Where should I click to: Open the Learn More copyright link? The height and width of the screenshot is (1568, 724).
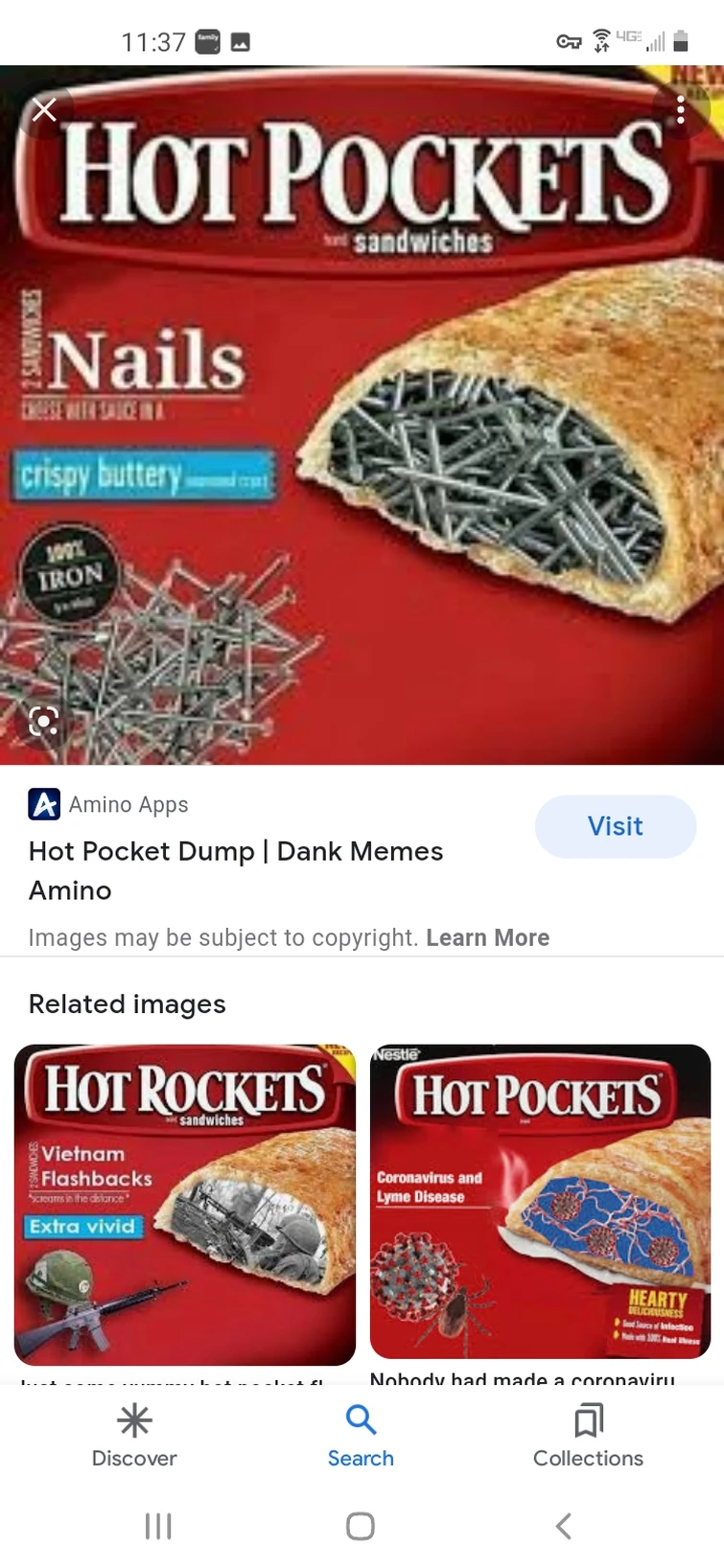coord(487,937)
